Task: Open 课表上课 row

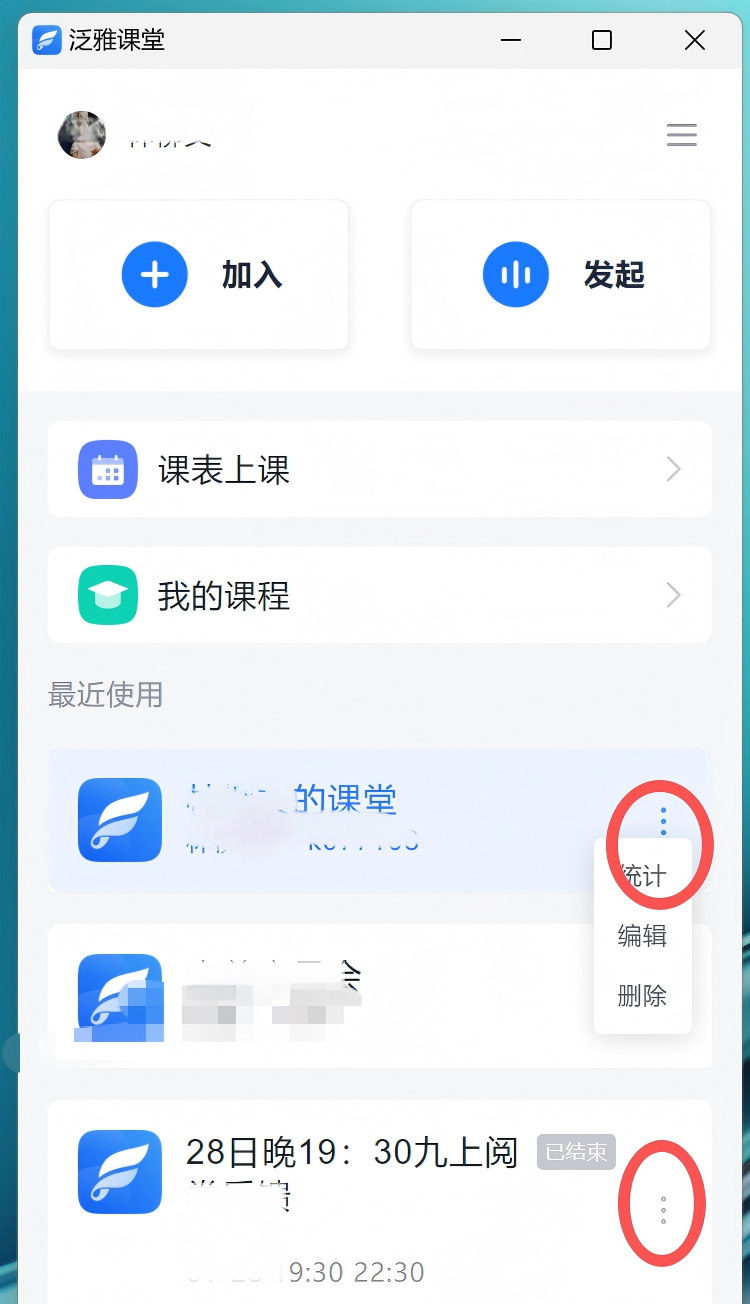Action: (380, 469)
